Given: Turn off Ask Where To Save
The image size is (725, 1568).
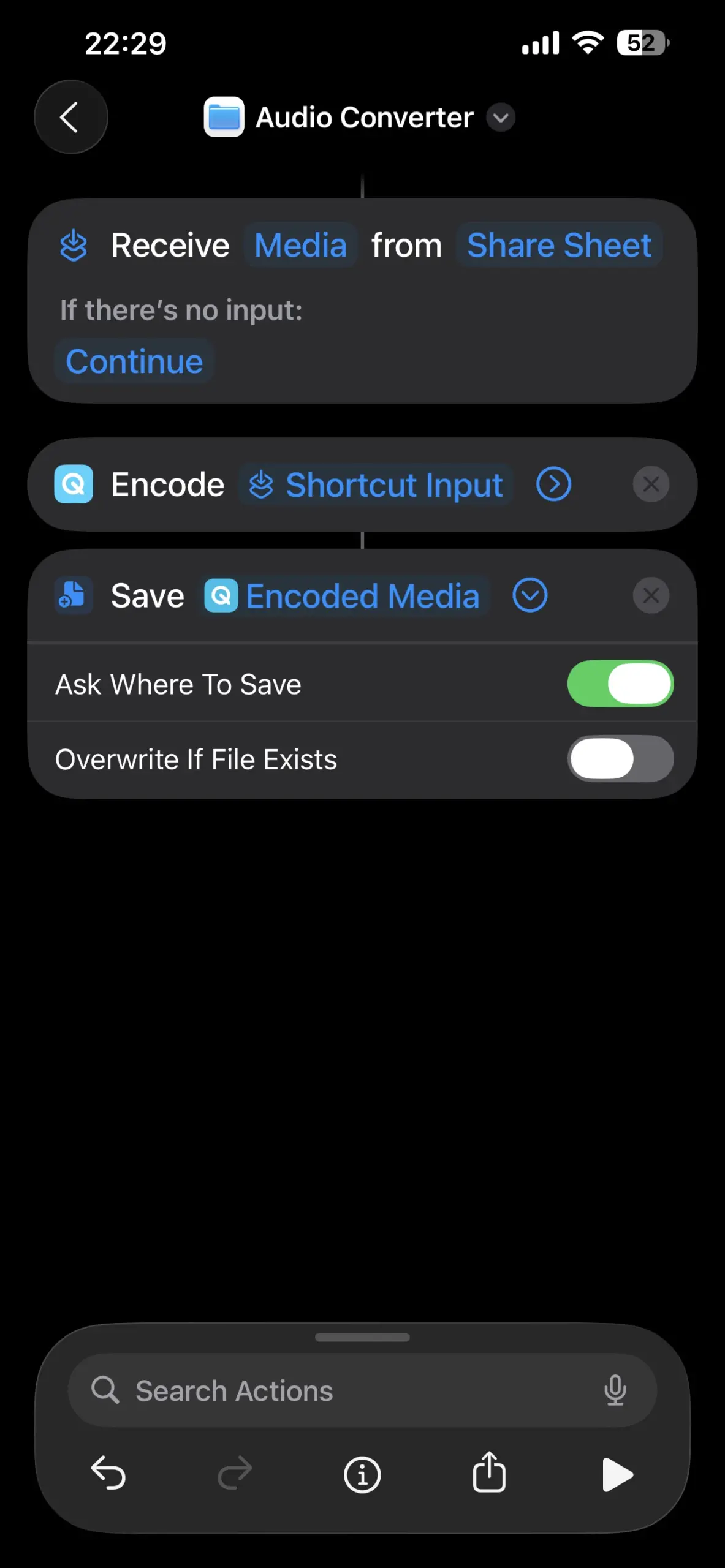Looking at the screenshot, I should coord(620,684).
